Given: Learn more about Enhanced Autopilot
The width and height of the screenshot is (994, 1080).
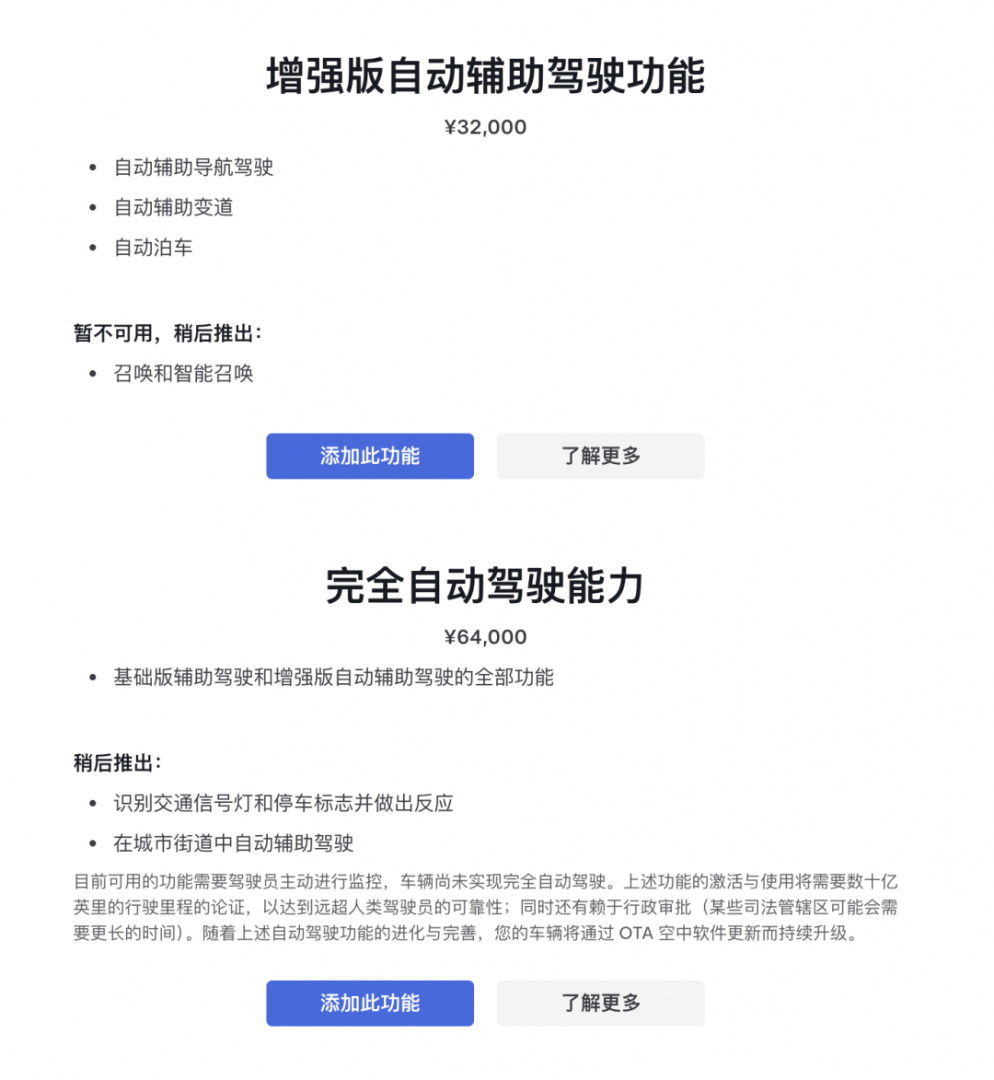Looking at the screenshot, I should 600,456.
